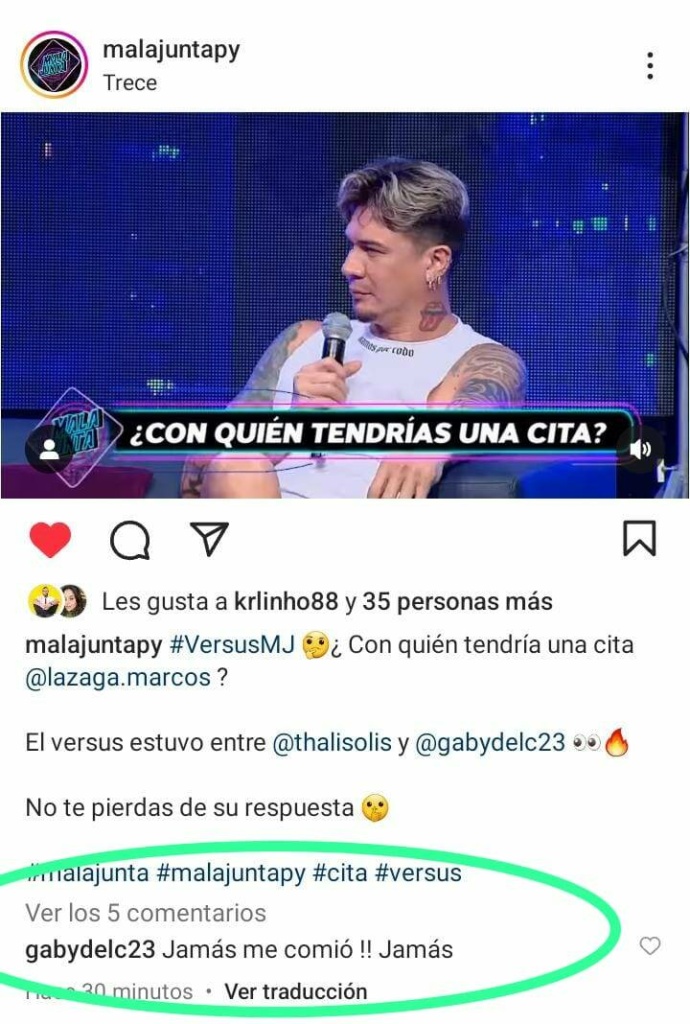Open the malajuntapy profile picture
This screenshot has width=690, height=1024.
(x=54, y=65)
